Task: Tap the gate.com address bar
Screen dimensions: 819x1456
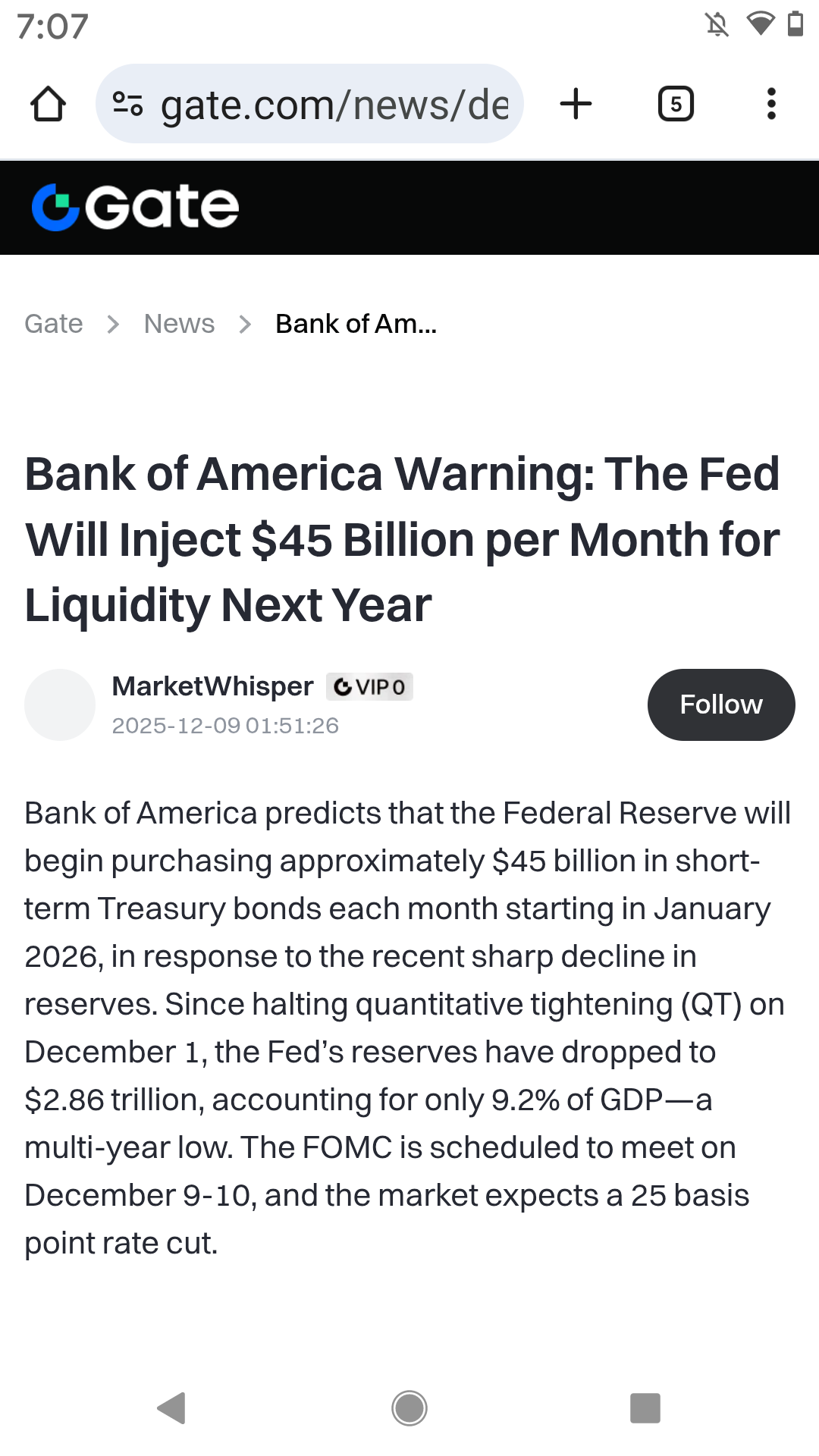Action: pos(334,104)
